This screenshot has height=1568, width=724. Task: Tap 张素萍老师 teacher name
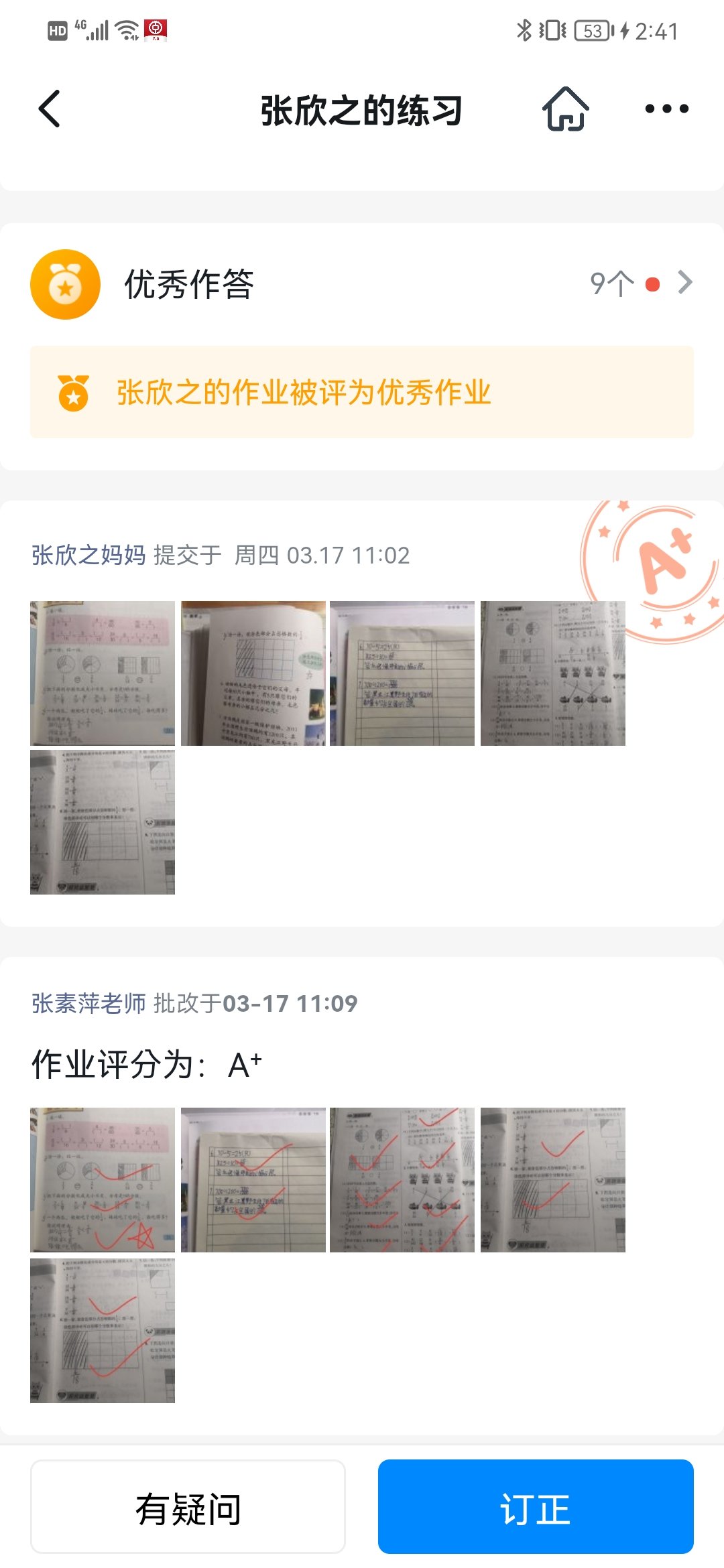pos(87,1004)
